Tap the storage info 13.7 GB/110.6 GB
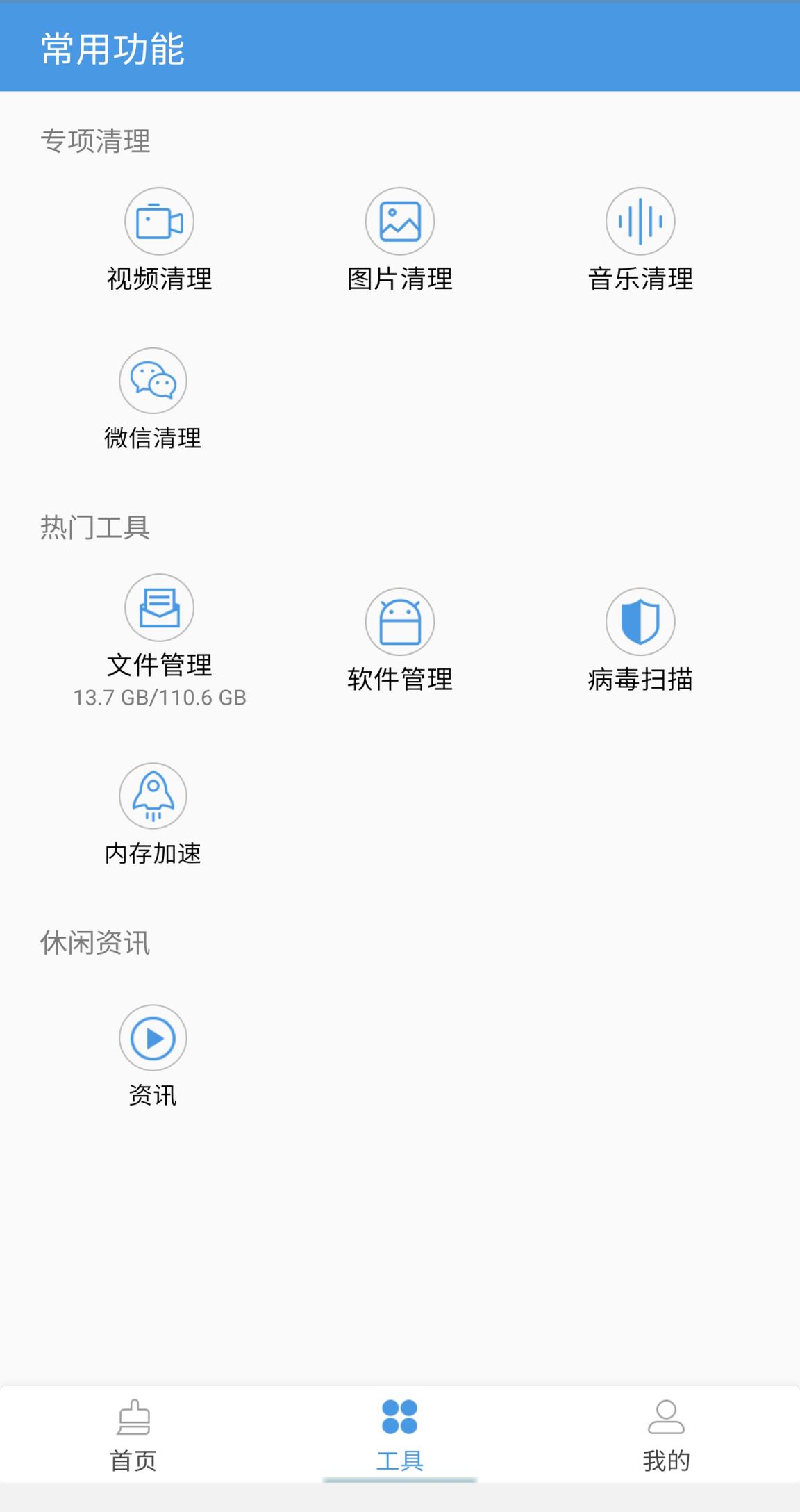800x1512 pixels. tap(160, 698)
